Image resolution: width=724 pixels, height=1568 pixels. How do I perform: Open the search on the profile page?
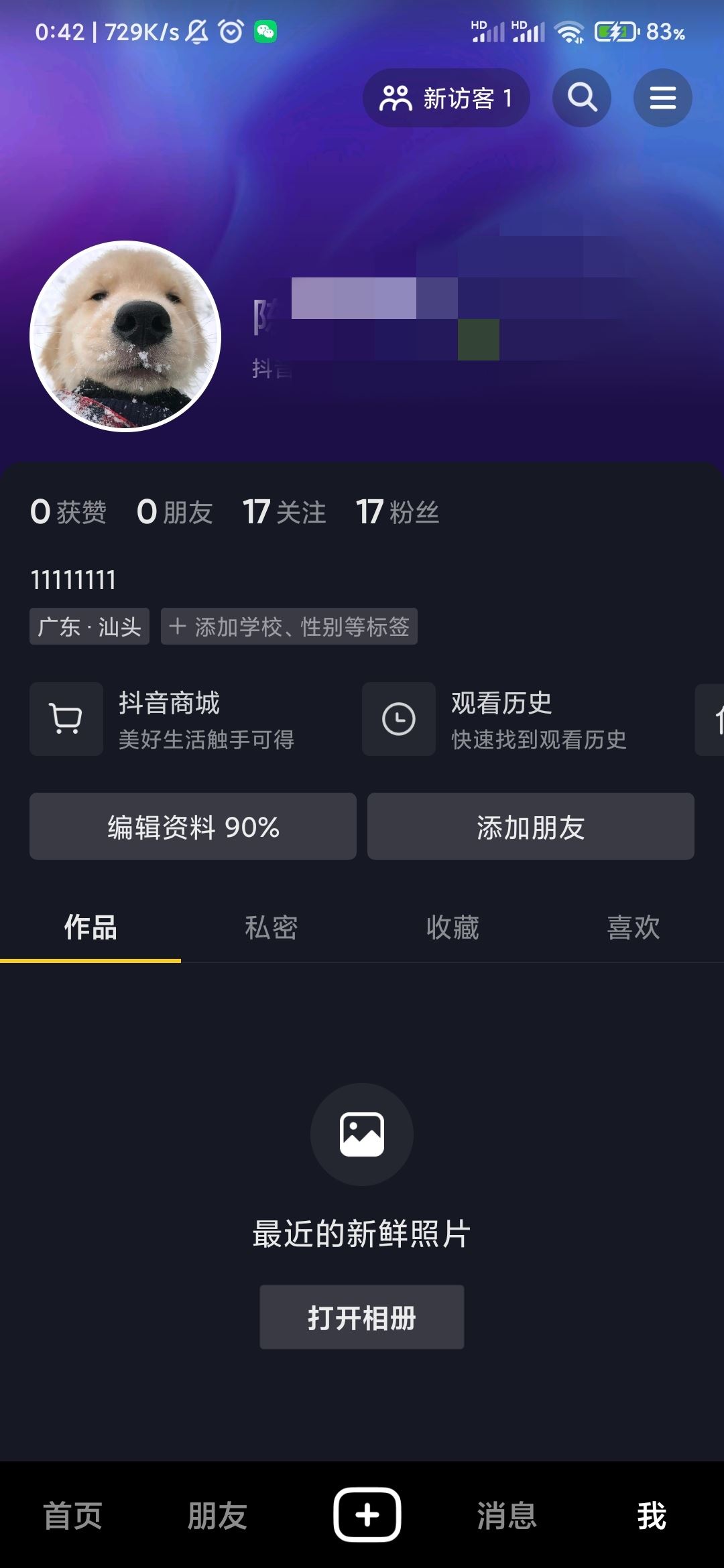pos(581,97)
